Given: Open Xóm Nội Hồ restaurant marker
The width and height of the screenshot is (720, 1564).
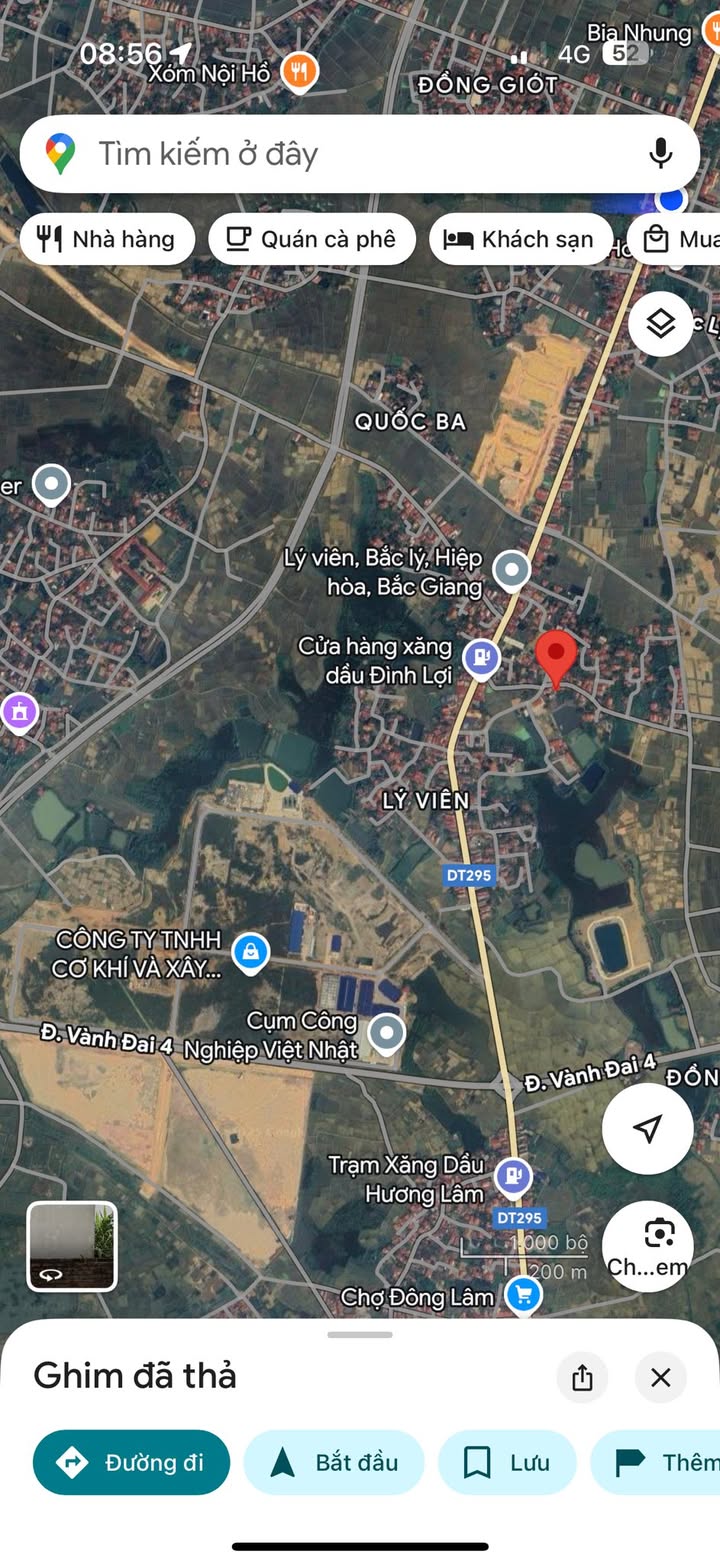Looking at the screenshot, I should pos(299,72).
